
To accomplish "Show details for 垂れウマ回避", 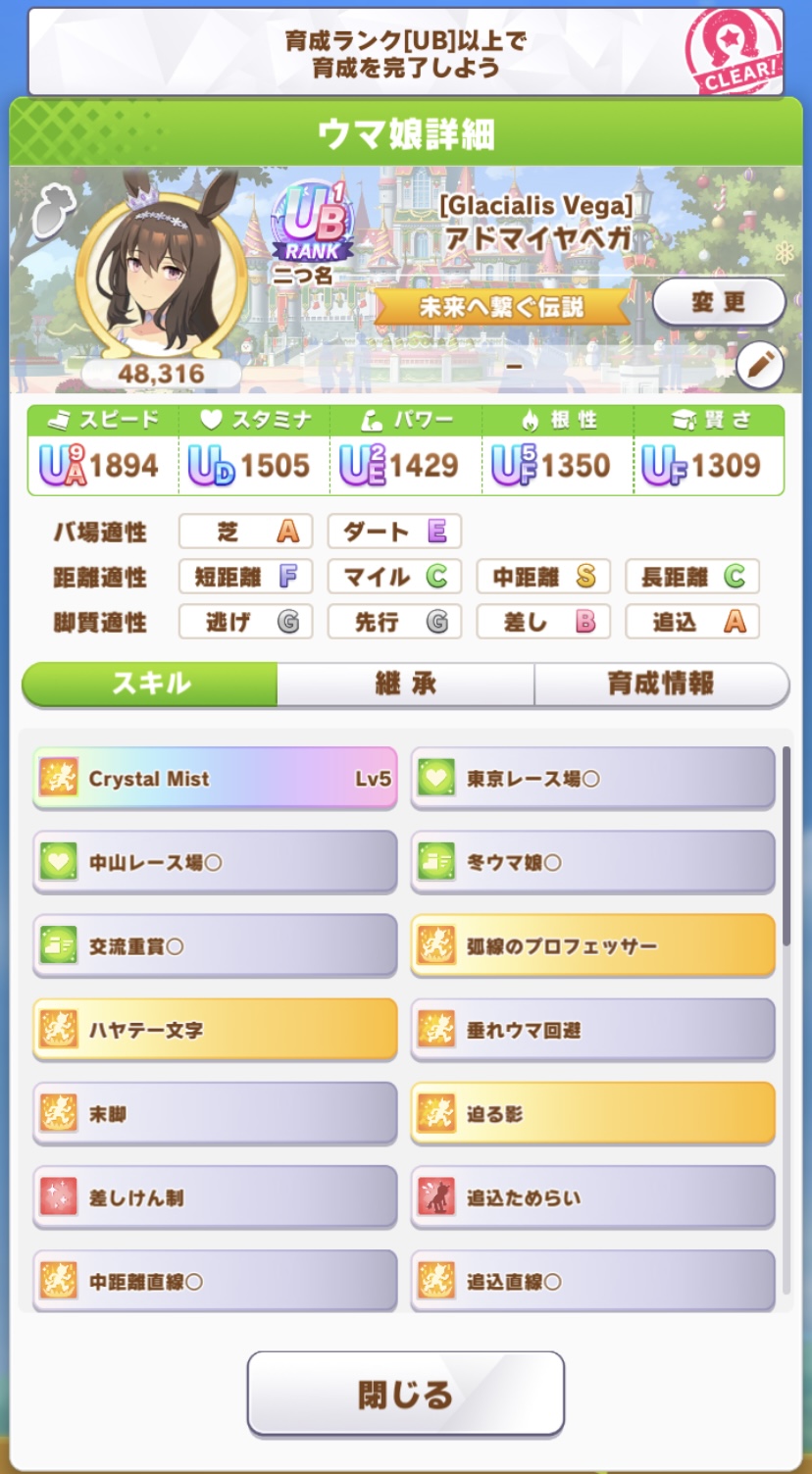I will coord(592,1031).
